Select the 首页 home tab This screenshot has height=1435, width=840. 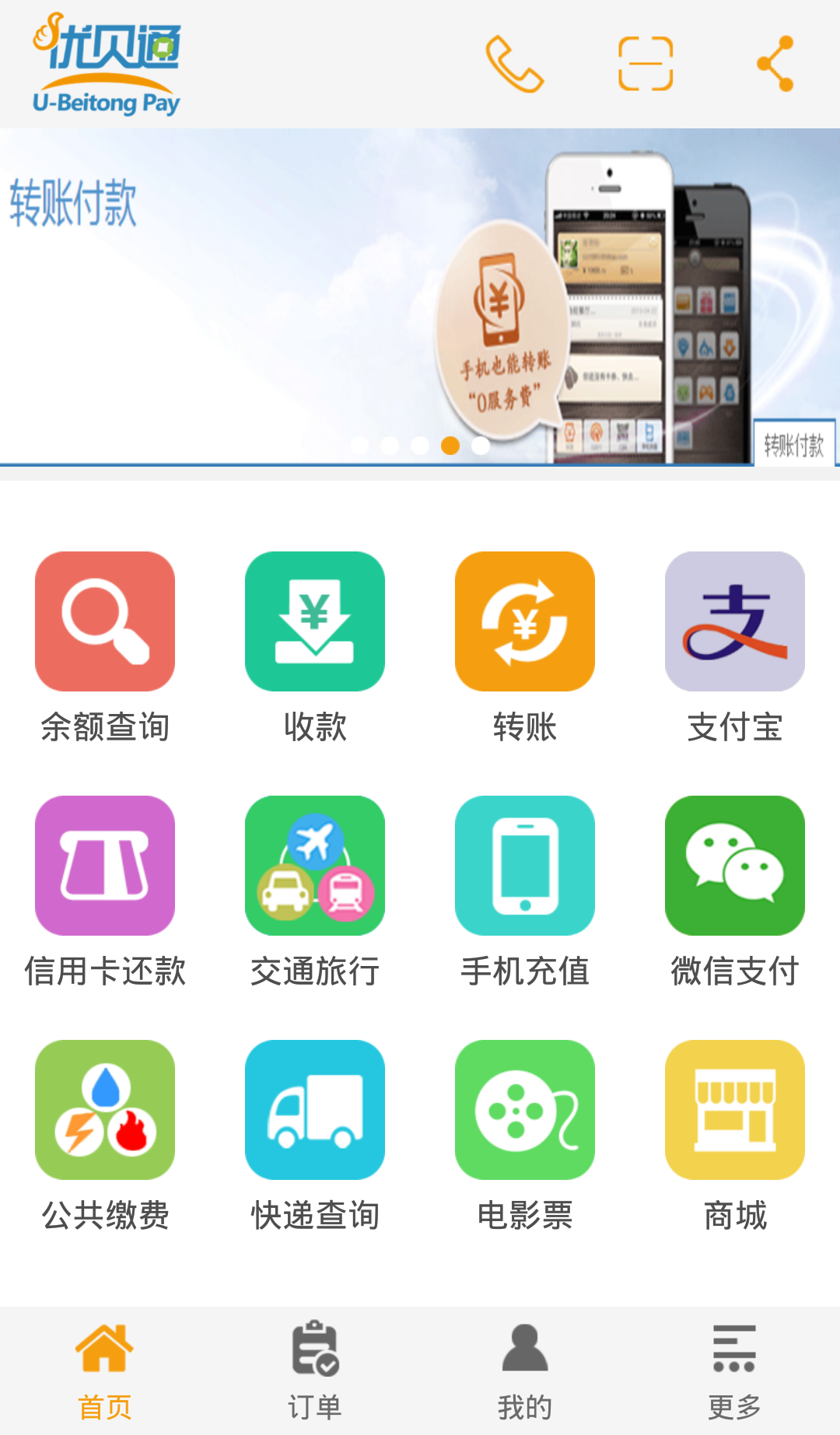click(105, 1370)
